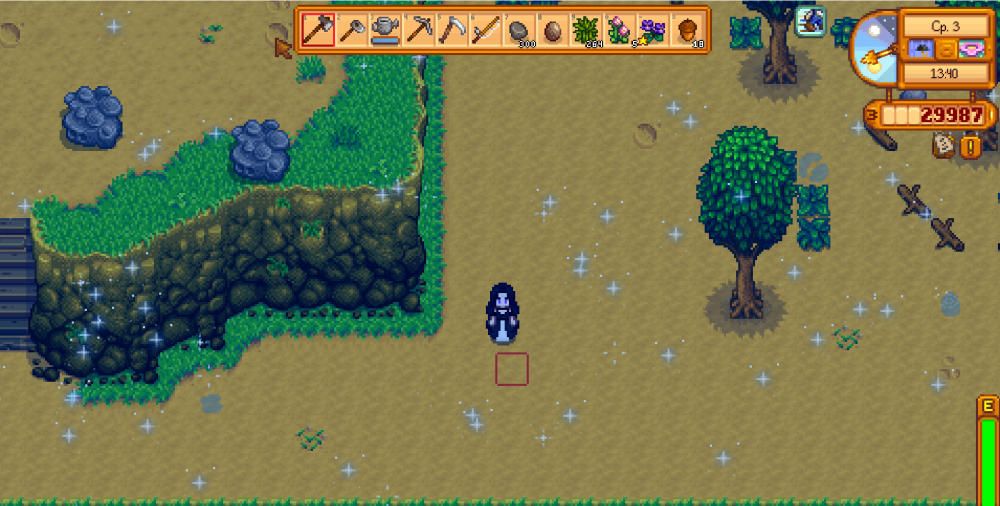Select the axe in the toolbar
Image resolution: width=1000 pixels, height=506 pixels.
point(317,30)
